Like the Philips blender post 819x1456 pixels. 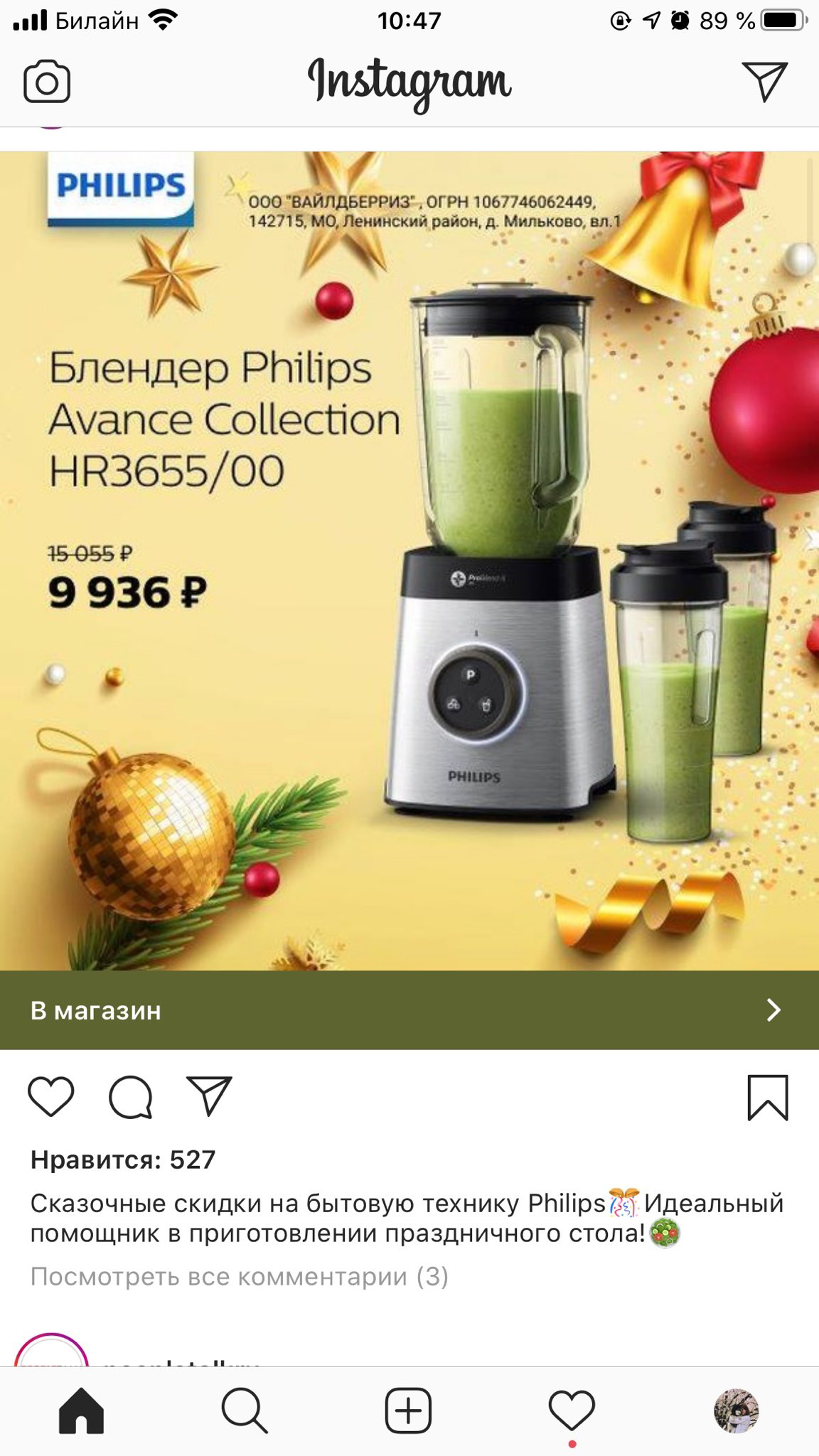[x=51, y=1097]
